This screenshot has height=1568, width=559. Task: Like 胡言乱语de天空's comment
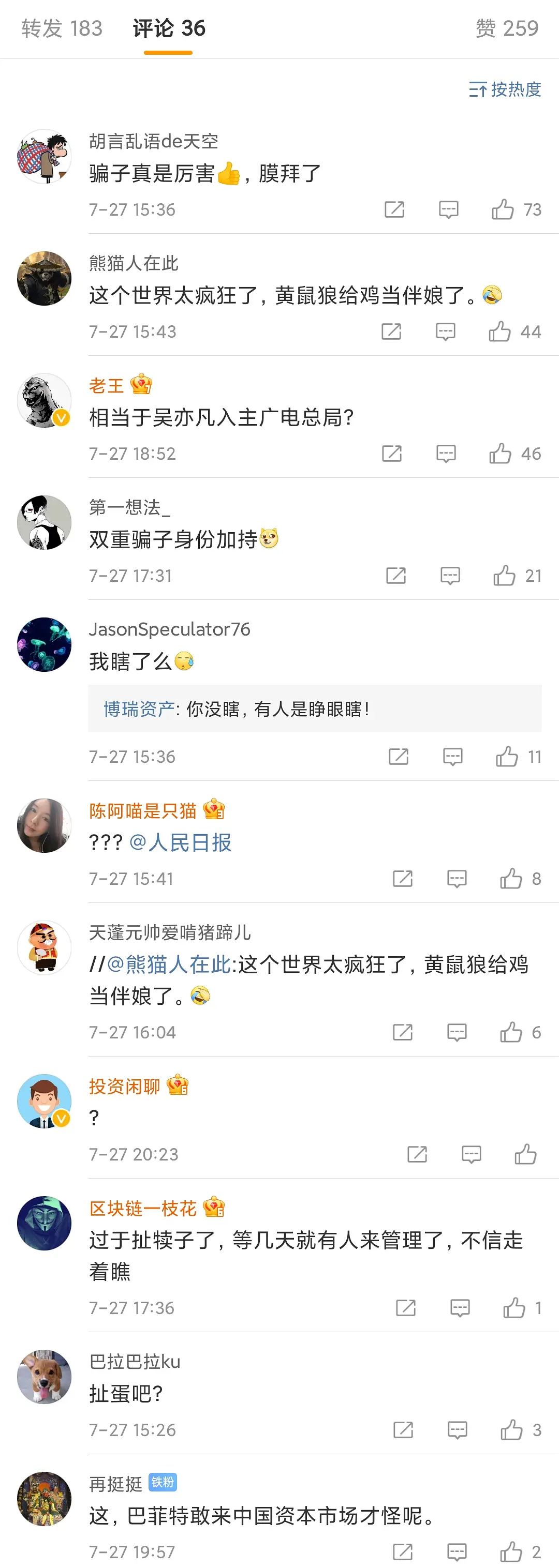[503, 209]
